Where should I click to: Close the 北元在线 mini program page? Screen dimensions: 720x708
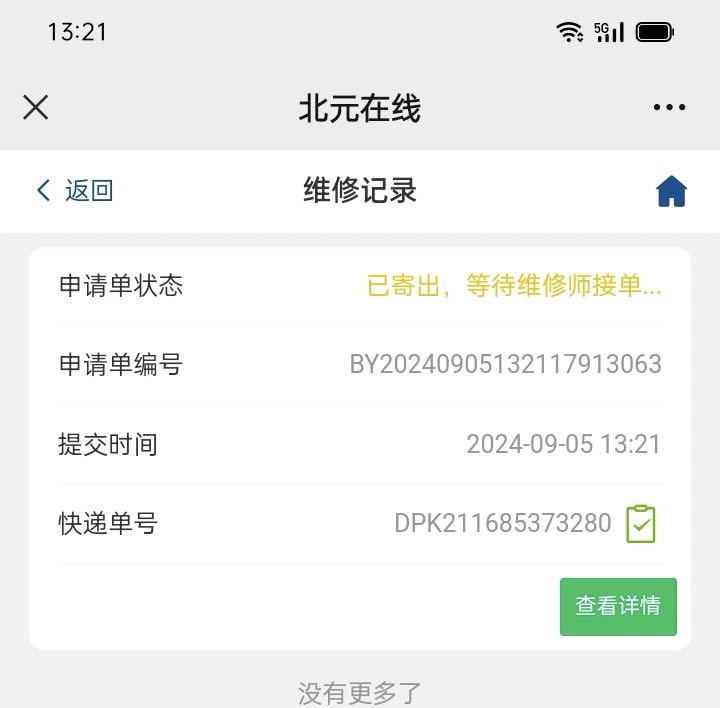[36, 107]
